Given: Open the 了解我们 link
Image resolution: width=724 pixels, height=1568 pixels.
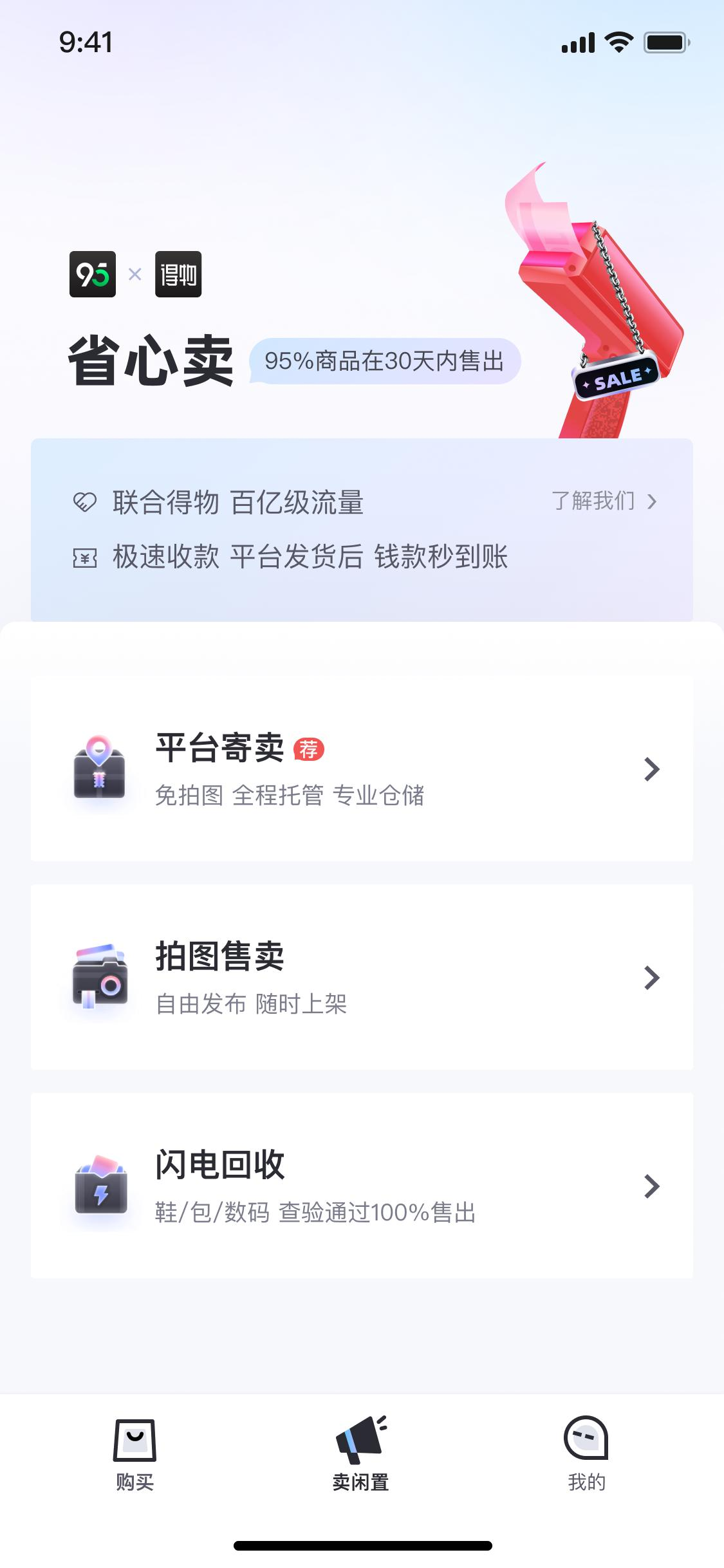Looking at the screenshot, I should coord(604,501).
